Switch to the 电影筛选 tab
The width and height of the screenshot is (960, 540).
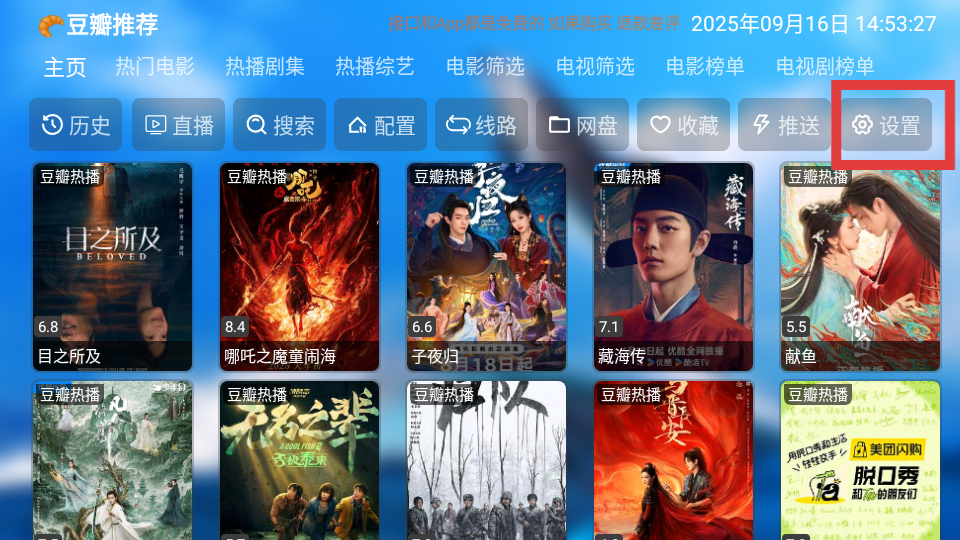click(x=485, y=67)
